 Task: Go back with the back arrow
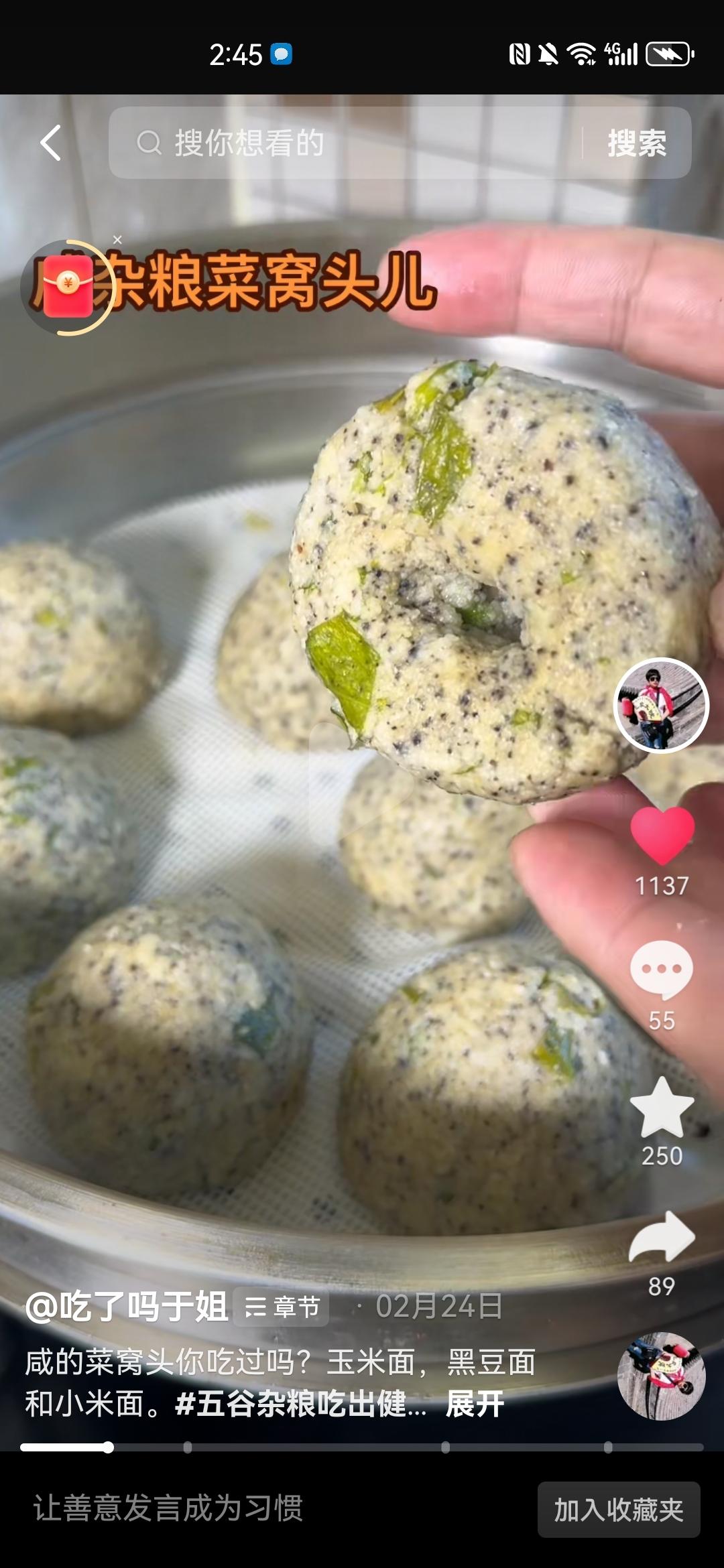(51, 143)
